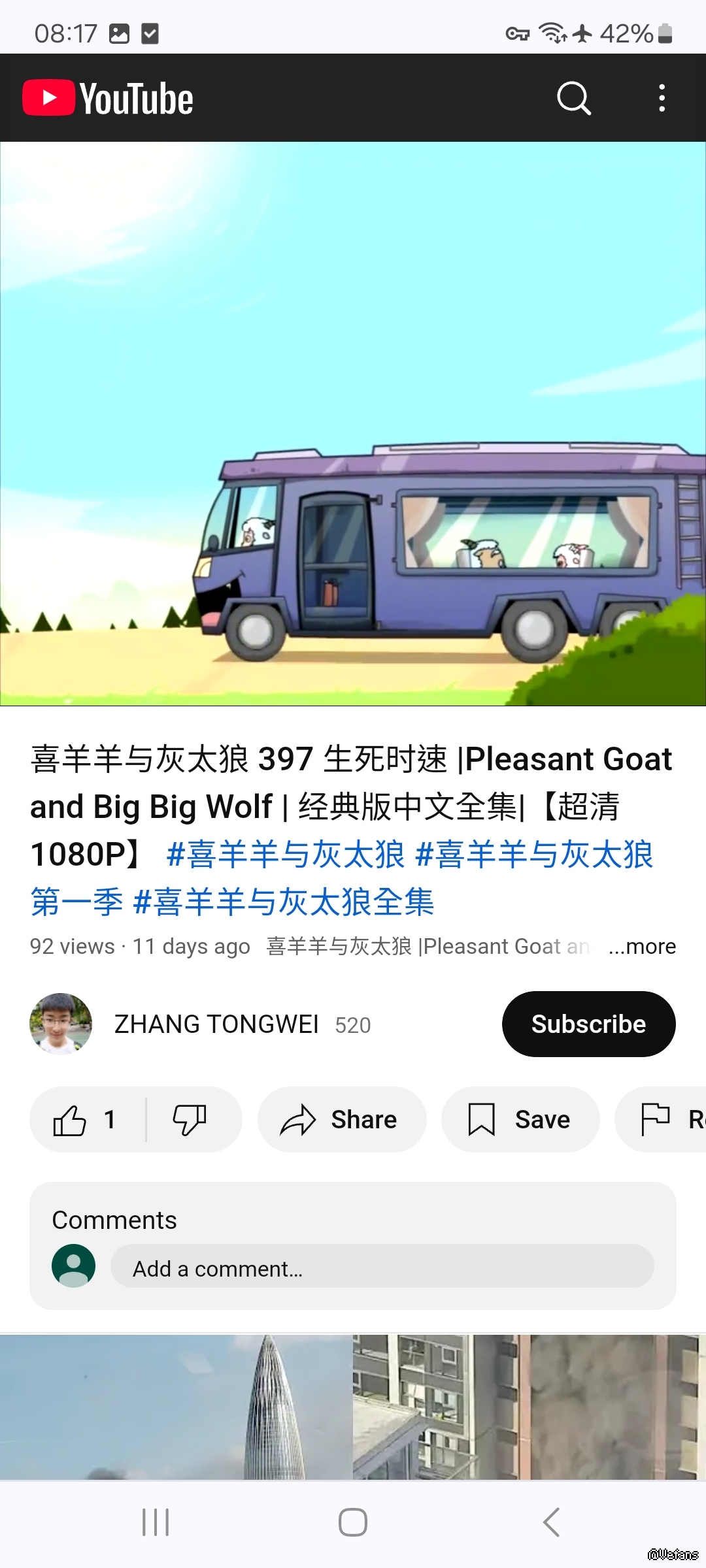Image resolution: width=706 pixels, height=1568 pixels.
Task: Go back with the system back button
Action: (551, 1522)
